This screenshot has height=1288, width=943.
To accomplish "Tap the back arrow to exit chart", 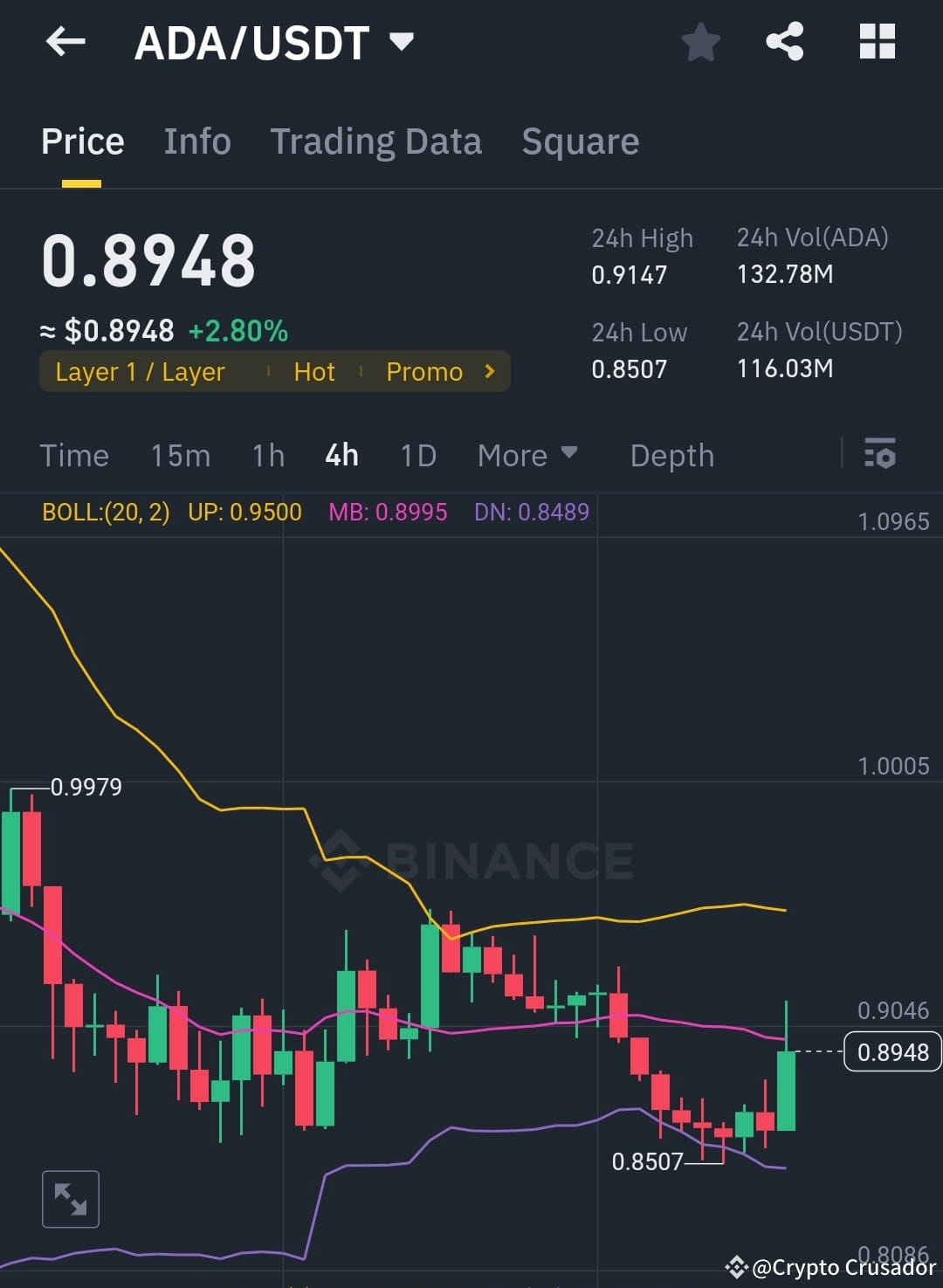I will (64, 41).
